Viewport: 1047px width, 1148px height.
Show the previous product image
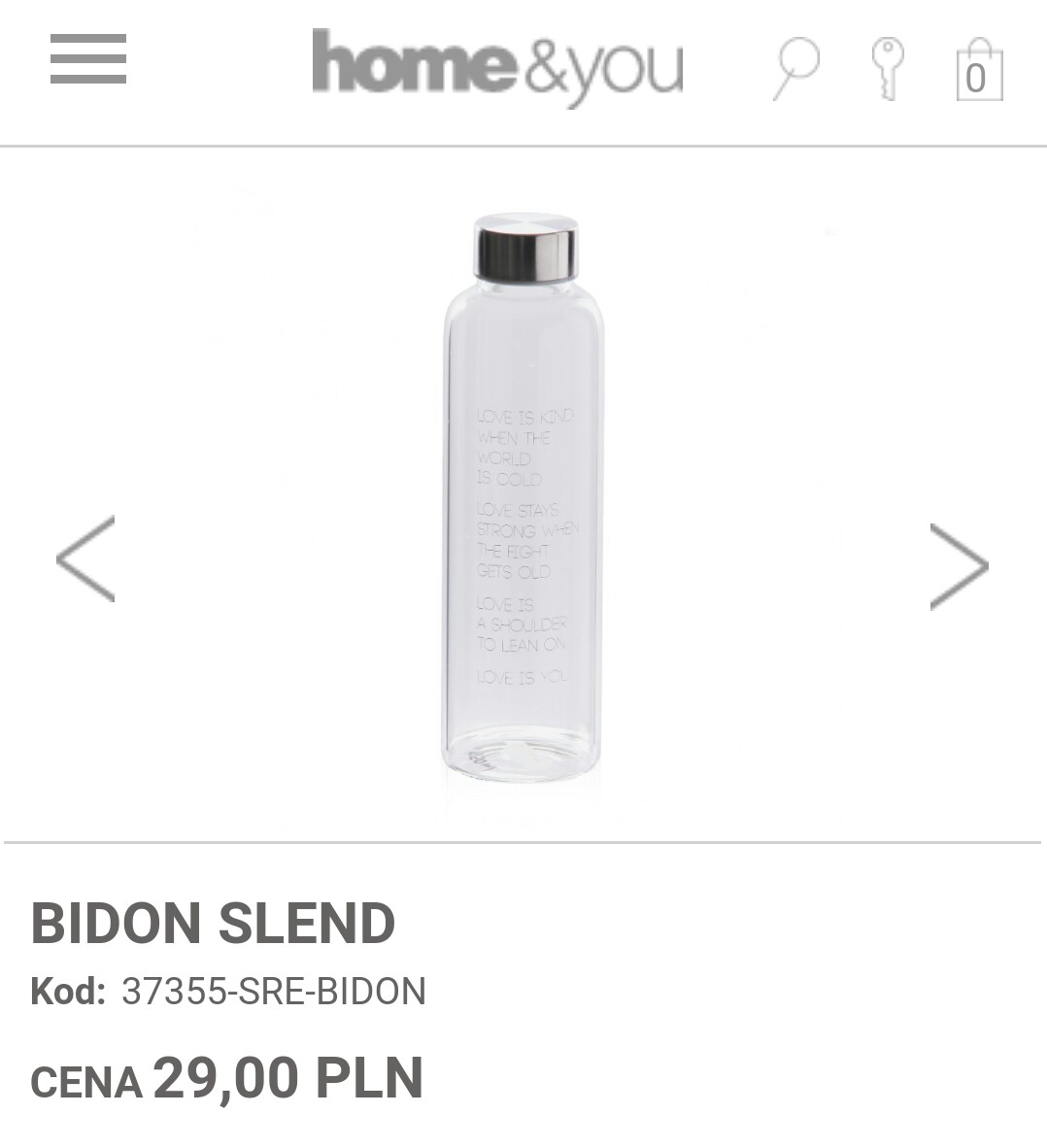click(85, 559)
